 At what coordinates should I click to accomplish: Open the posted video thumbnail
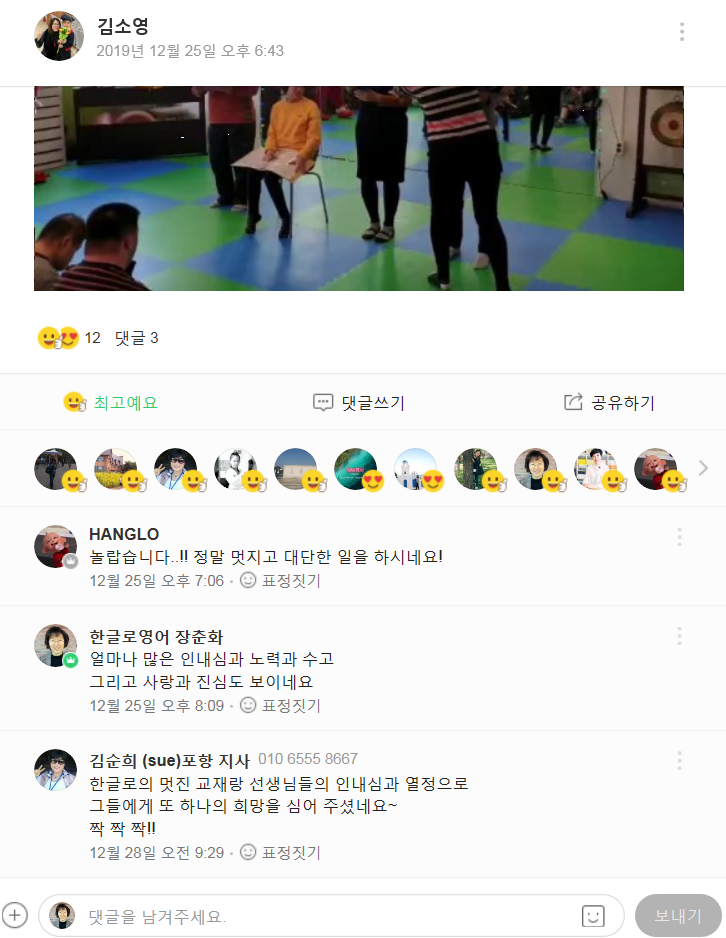tap(358, 188)
